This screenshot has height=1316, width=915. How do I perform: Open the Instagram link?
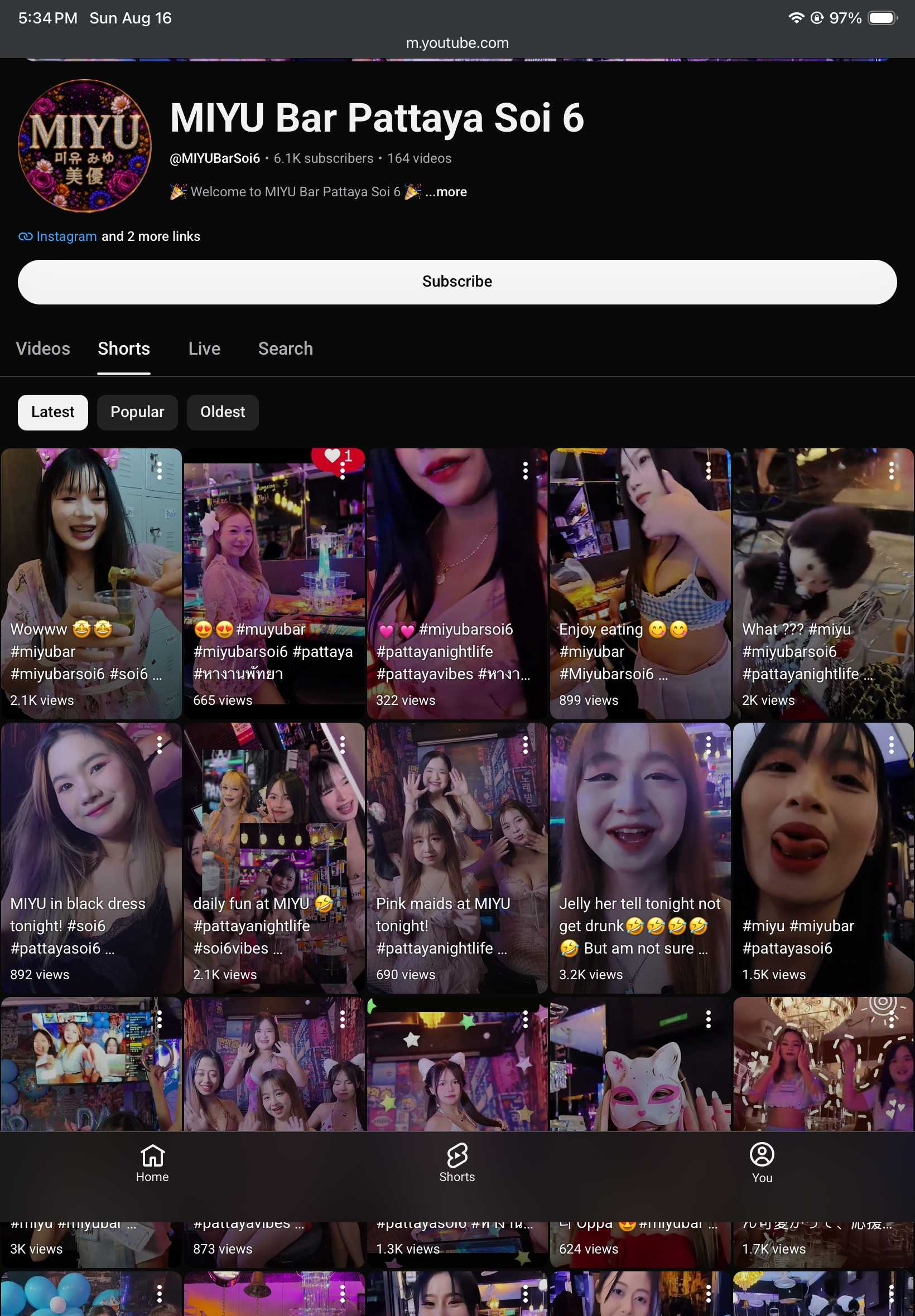(x=66, y=236)
